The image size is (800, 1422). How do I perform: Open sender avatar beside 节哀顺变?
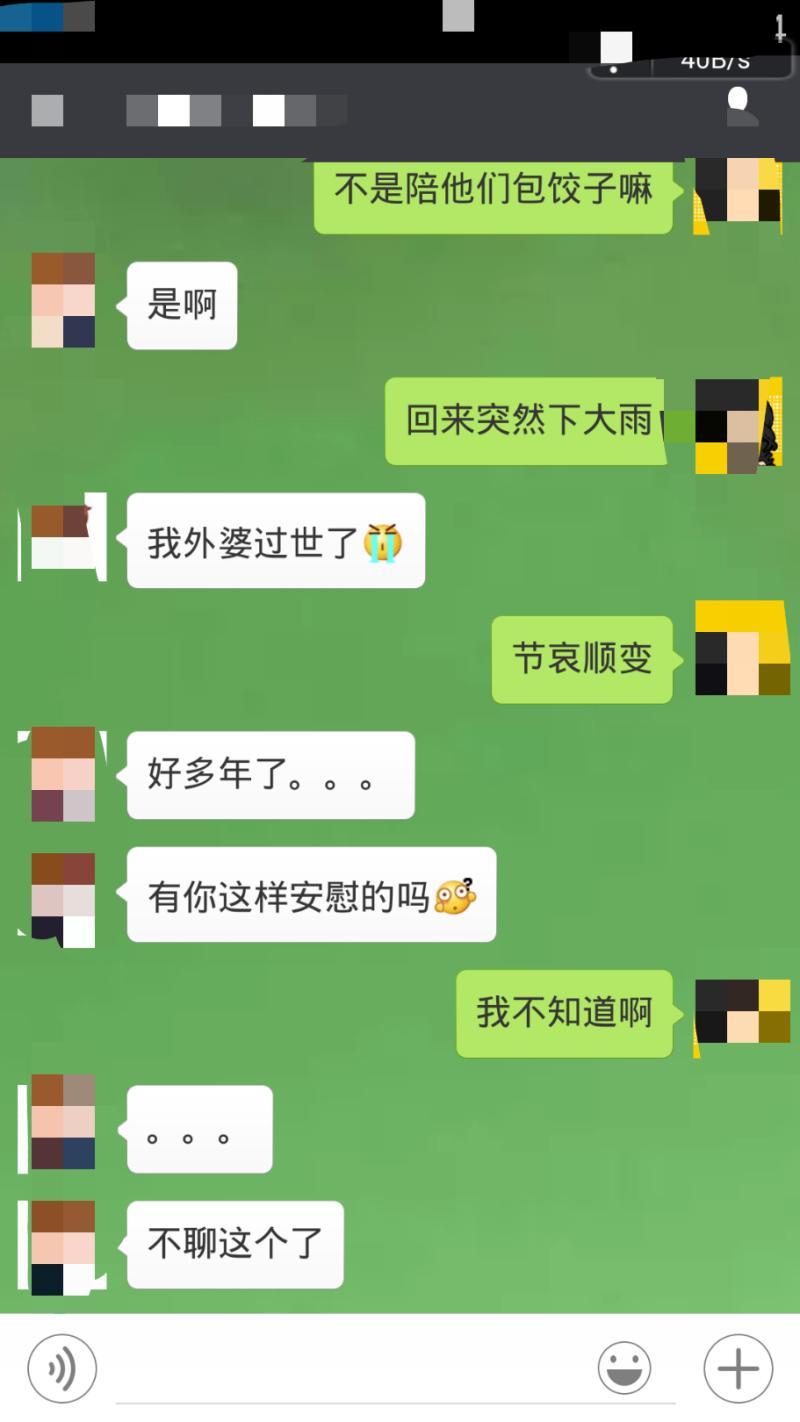[740, 648]
